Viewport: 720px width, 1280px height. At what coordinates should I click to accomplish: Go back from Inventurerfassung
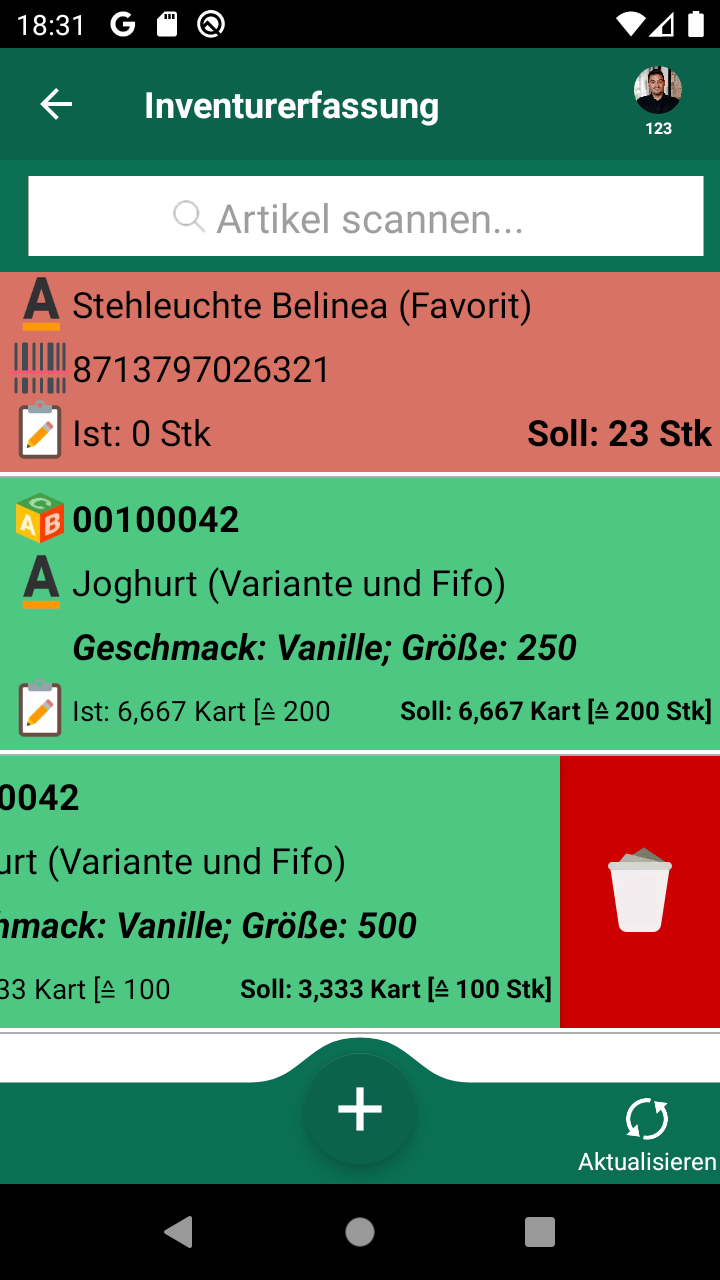pyautogui.click(x=56, y=105)
